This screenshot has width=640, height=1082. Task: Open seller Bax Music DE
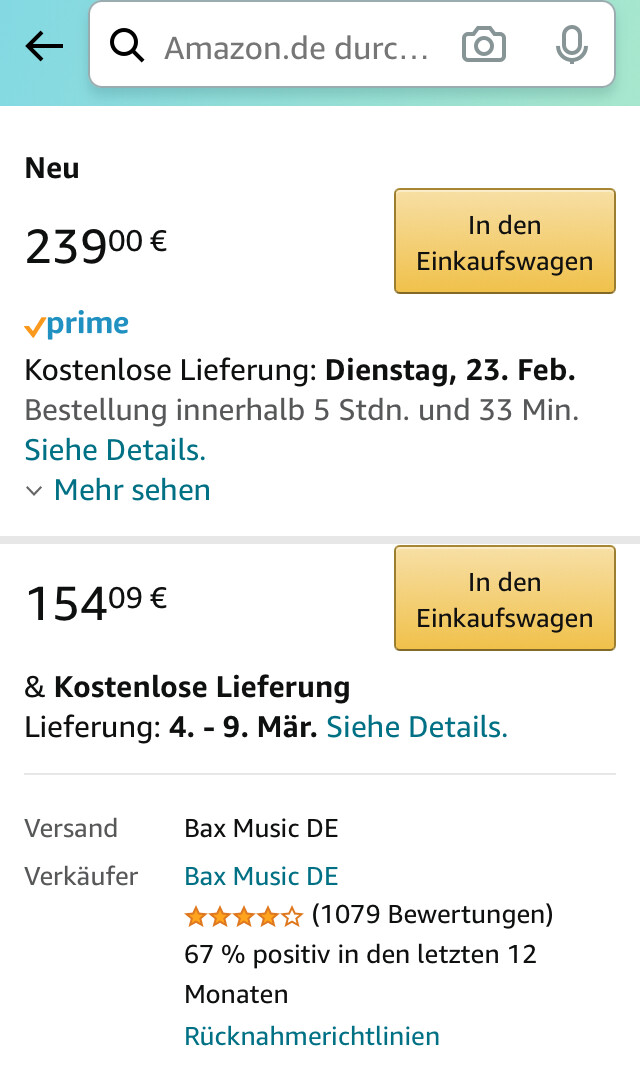tap(261, 876)
